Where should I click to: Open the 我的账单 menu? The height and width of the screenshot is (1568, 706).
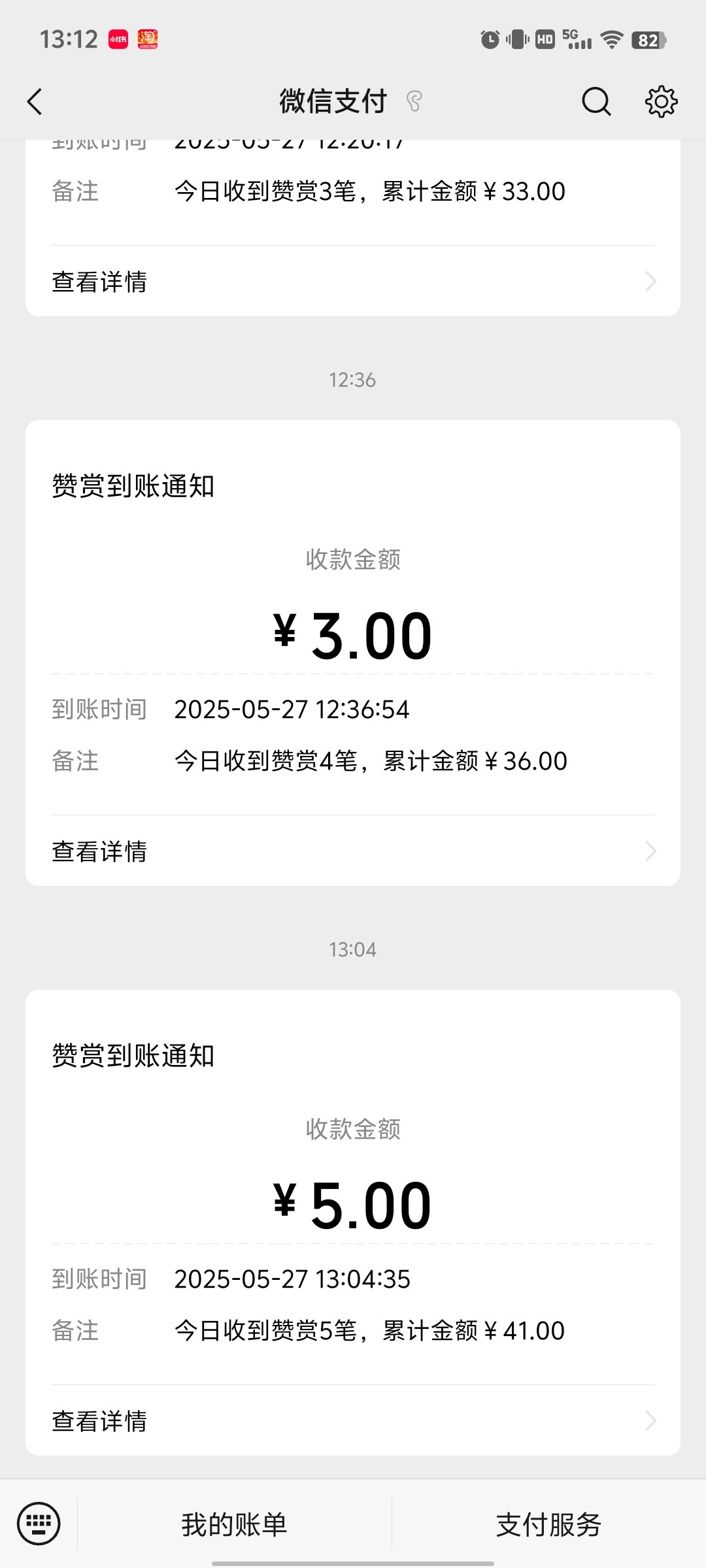pyautogui.click(x=235, y=1525)
